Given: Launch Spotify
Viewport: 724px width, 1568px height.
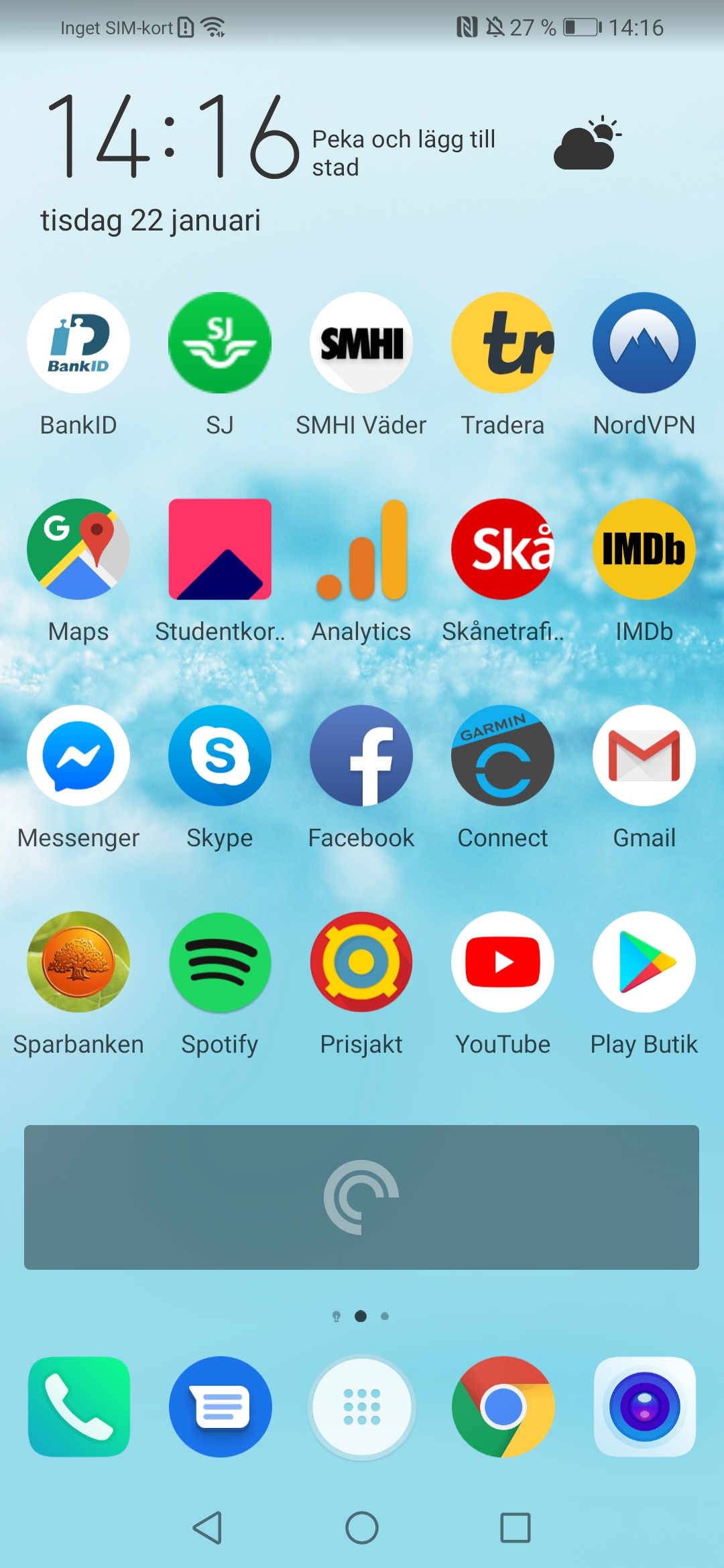Looking at the screenshot, I should [220, 962].
